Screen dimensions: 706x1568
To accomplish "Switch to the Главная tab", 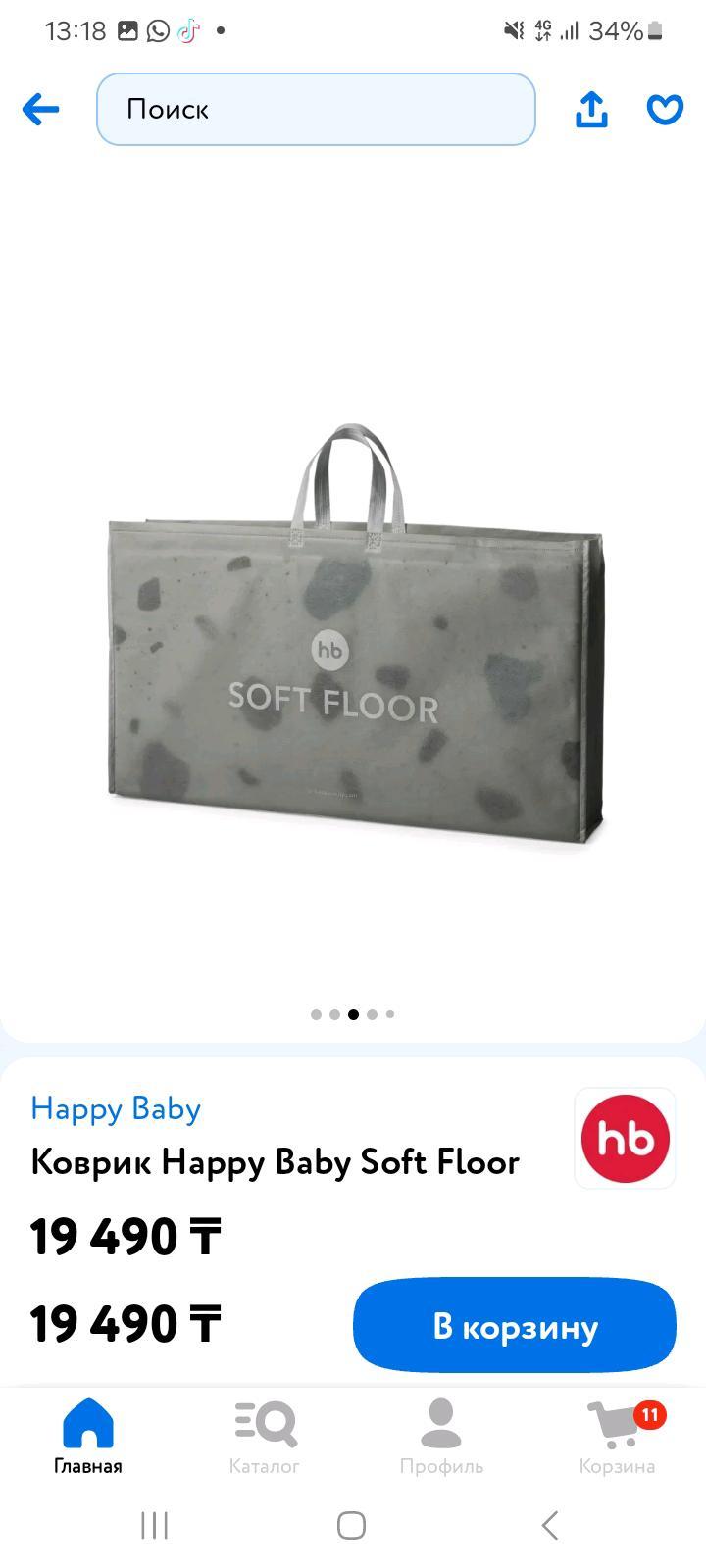I will [x=88, y=1437].
